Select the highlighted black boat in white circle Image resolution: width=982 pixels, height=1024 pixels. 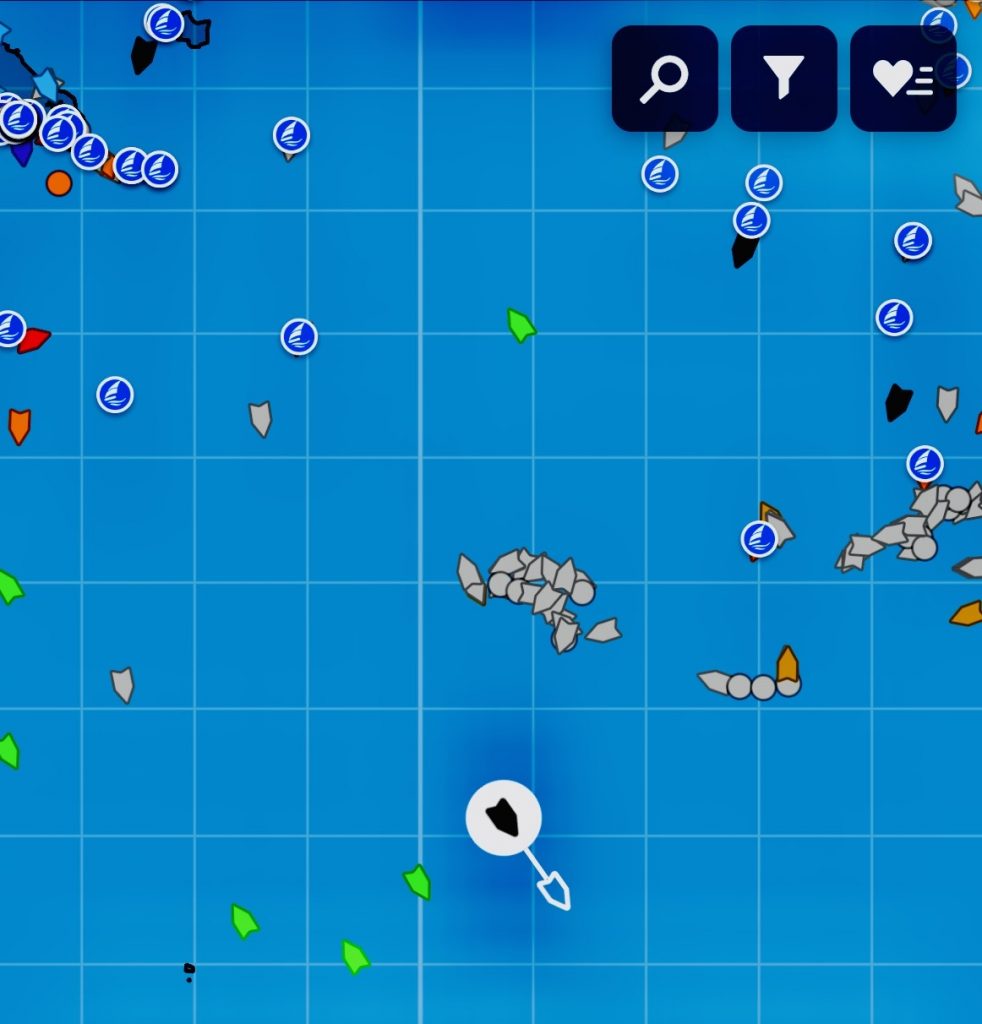coord(503,817)
